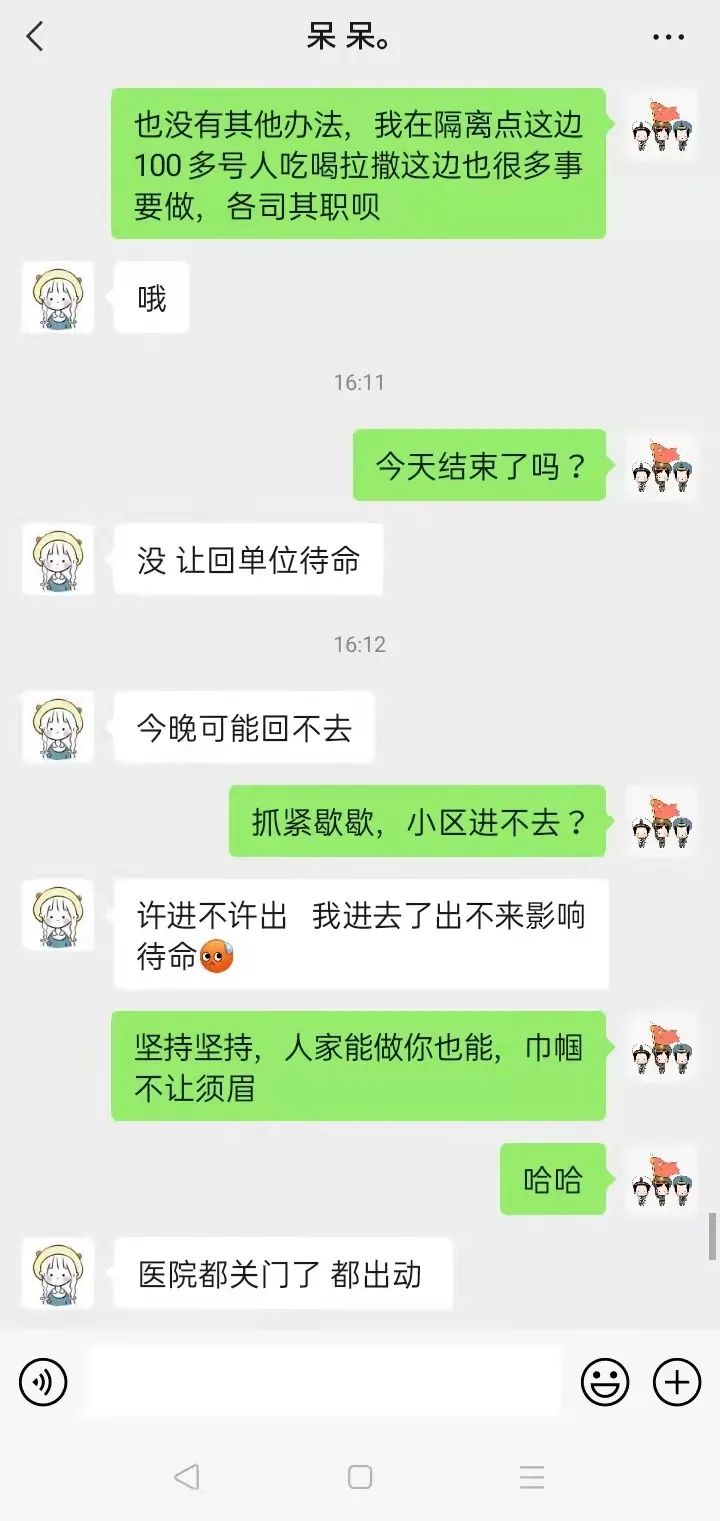Open contact avatar beside 哦 message
This screenshot has width=720, height=1521.
click(58, 298)
